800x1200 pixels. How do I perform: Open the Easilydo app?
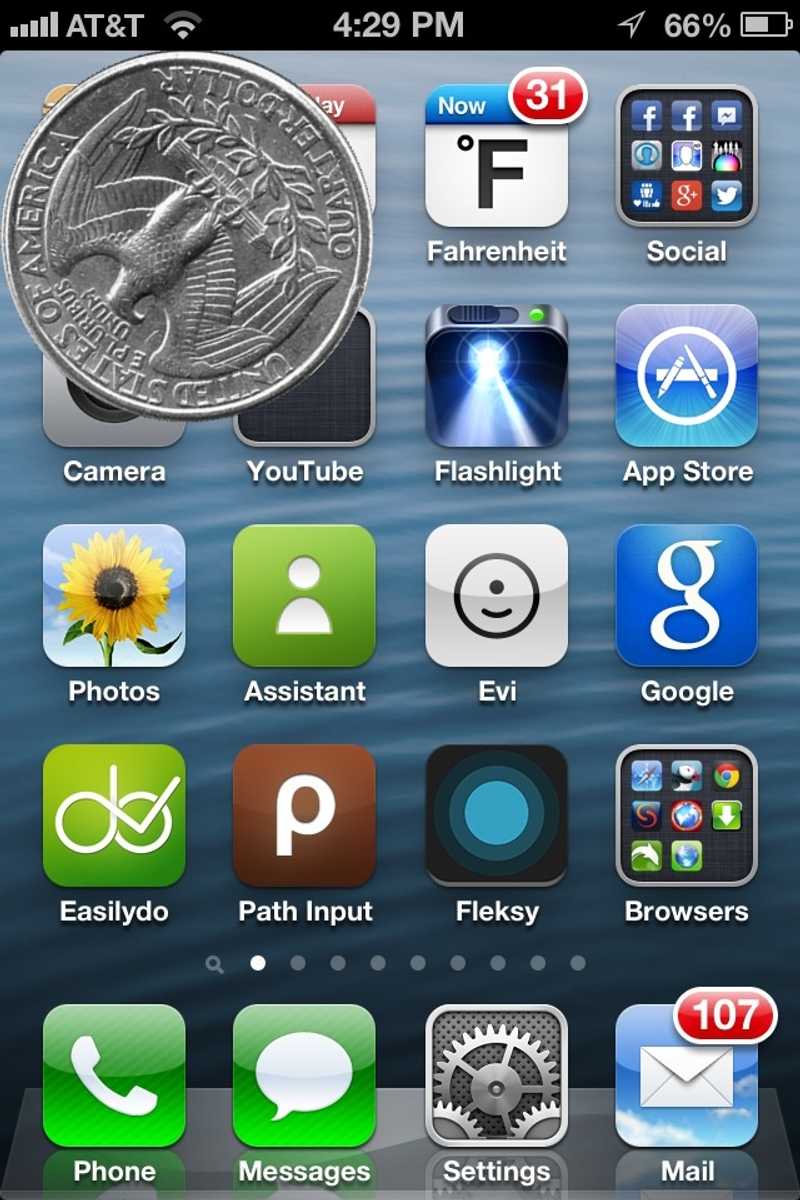114,816
